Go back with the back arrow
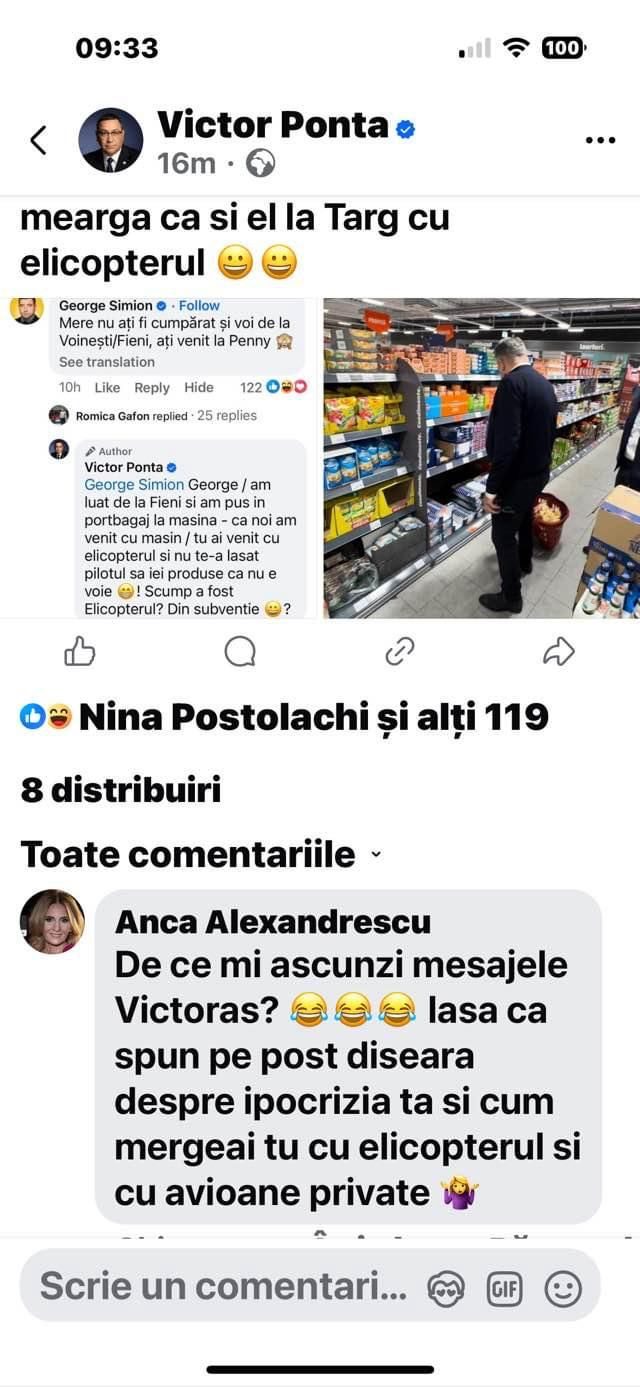640x1387 pixels. (38, 140)
